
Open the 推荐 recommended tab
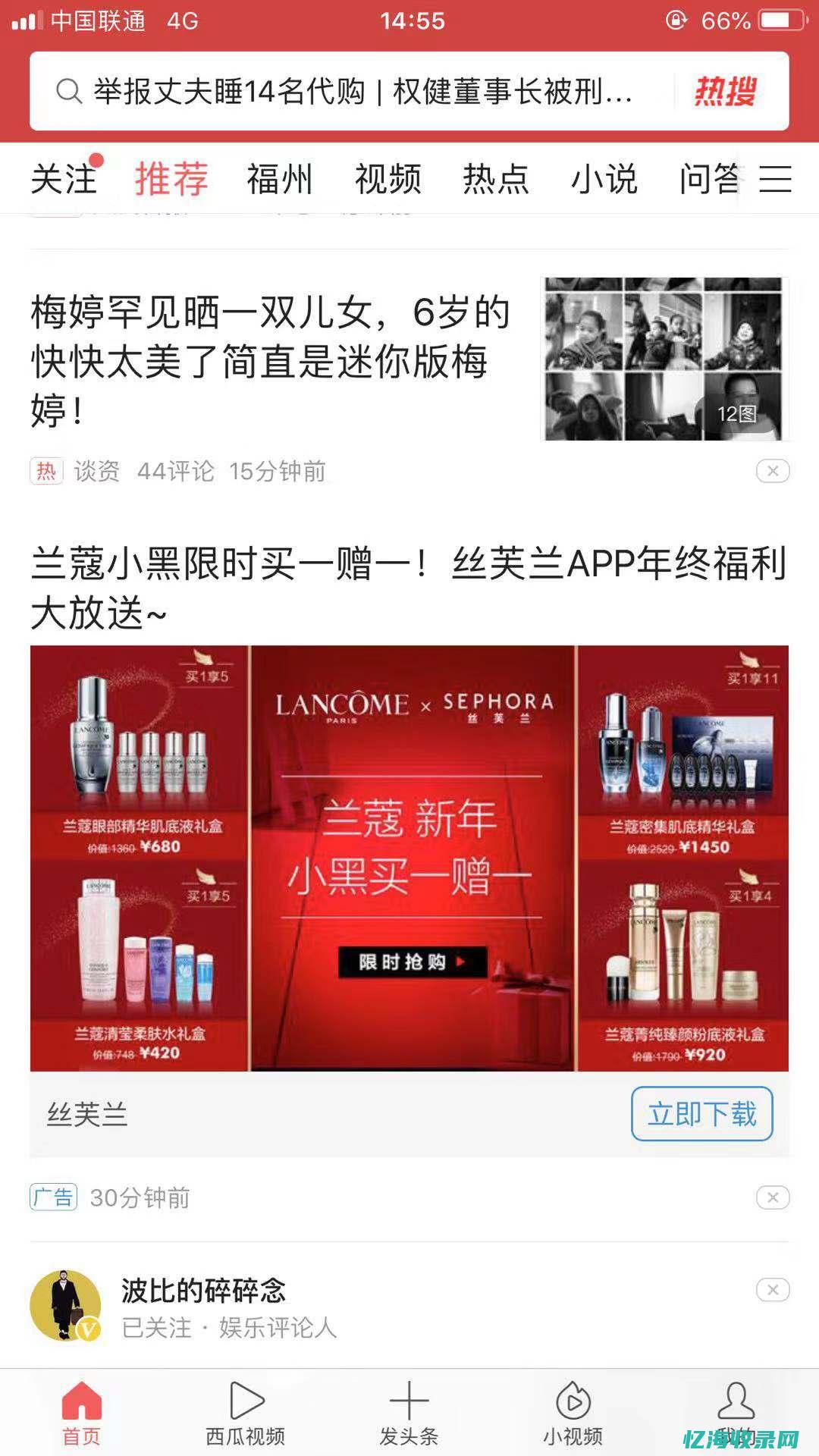point(171,180)
